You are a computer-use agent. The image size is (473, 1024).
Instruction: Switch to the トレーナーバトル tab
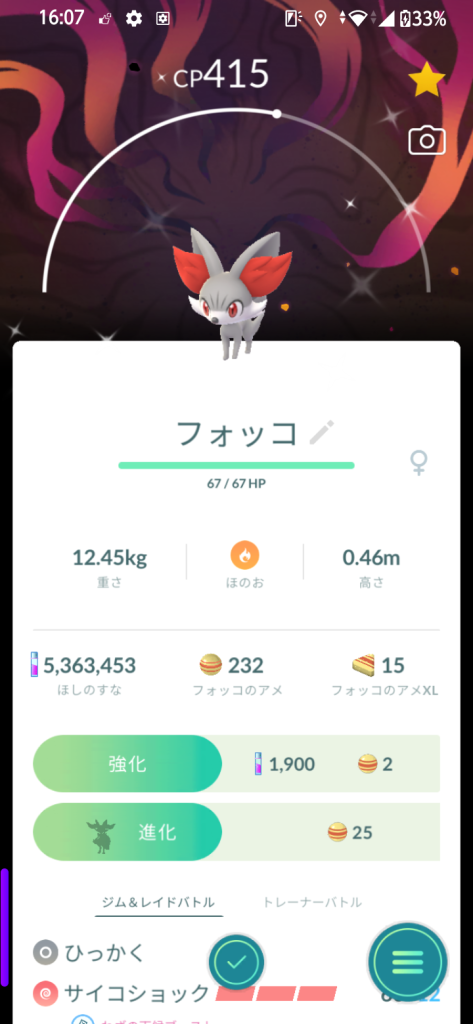tap(312, 903)
